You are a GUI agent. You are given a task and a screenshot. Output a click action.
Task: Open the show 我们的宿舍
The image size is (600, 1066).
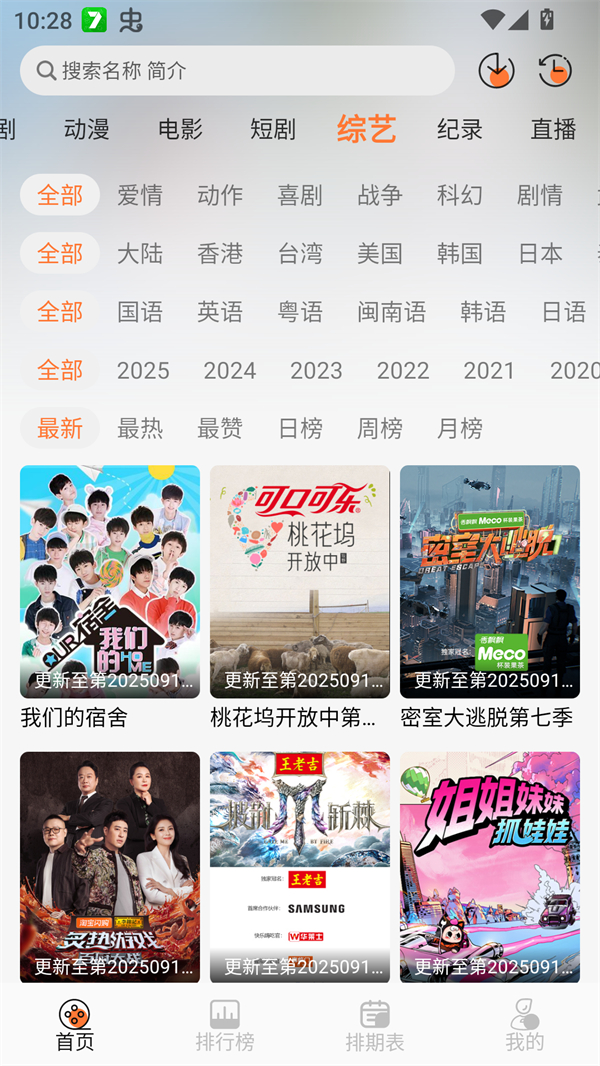110,582
